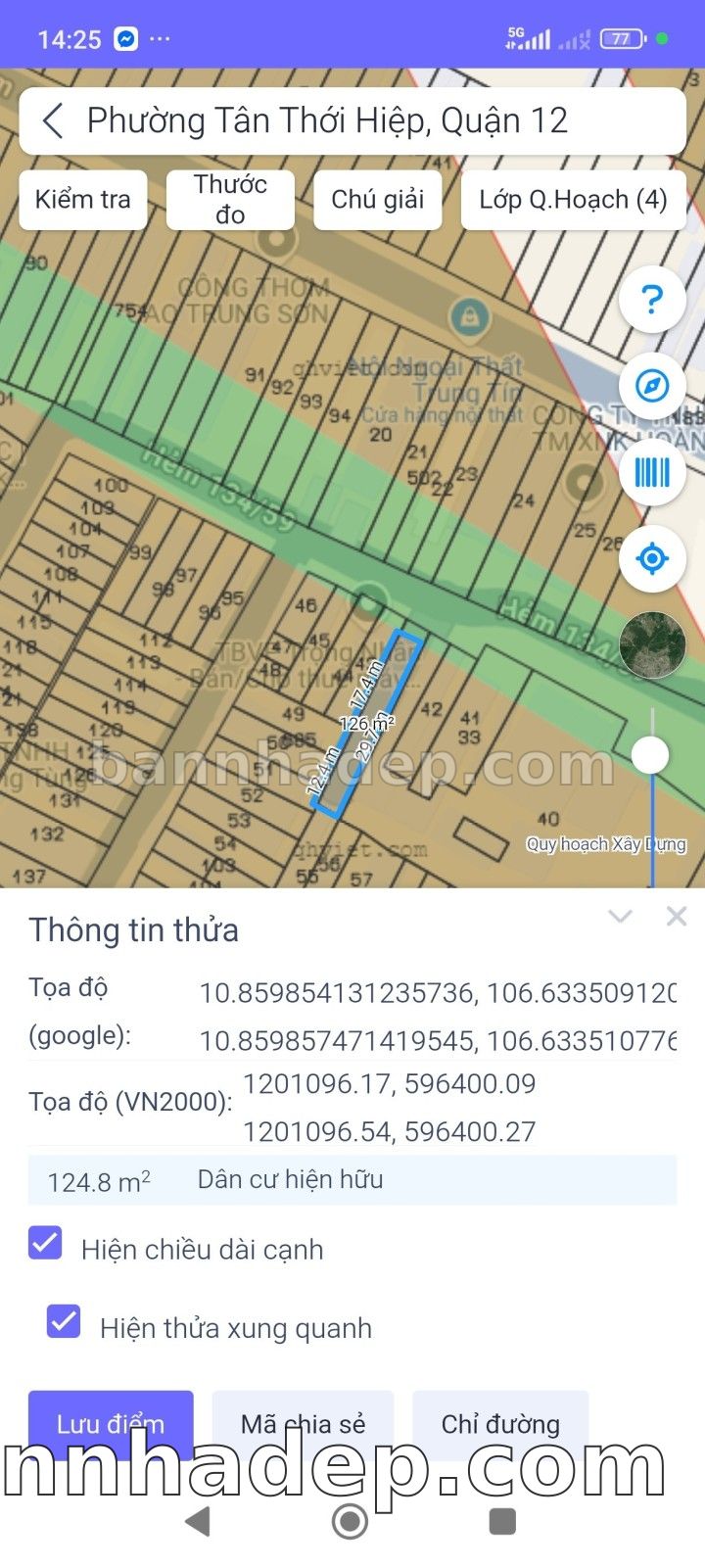Open the barcode scan button
Image resolution: width=705 pixels, height=1568 pixels.
(652, 473)
